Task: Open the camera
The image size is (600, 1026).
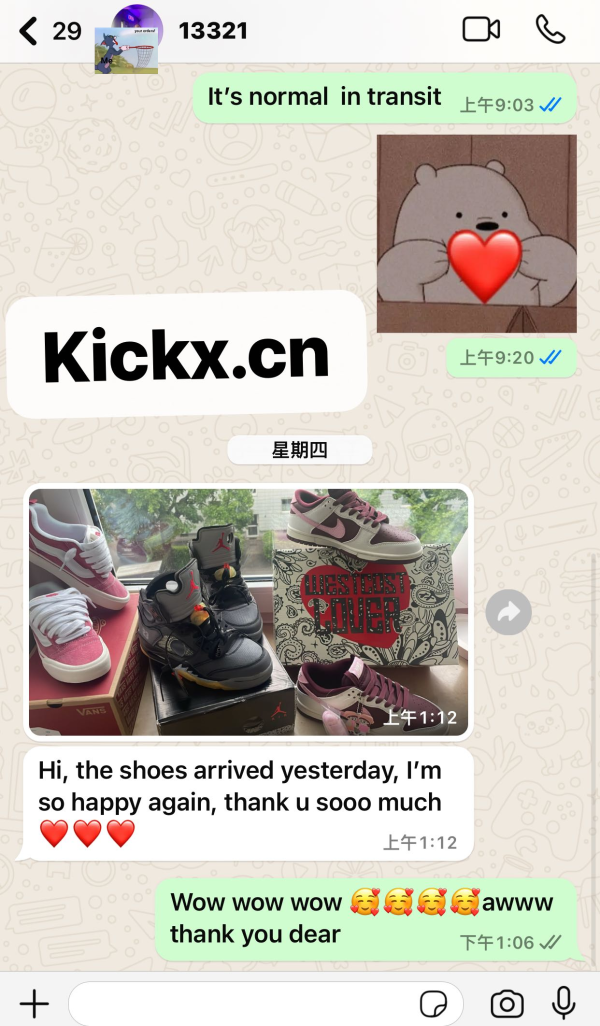Action: pyautogui.click(x=507, y=1003)
